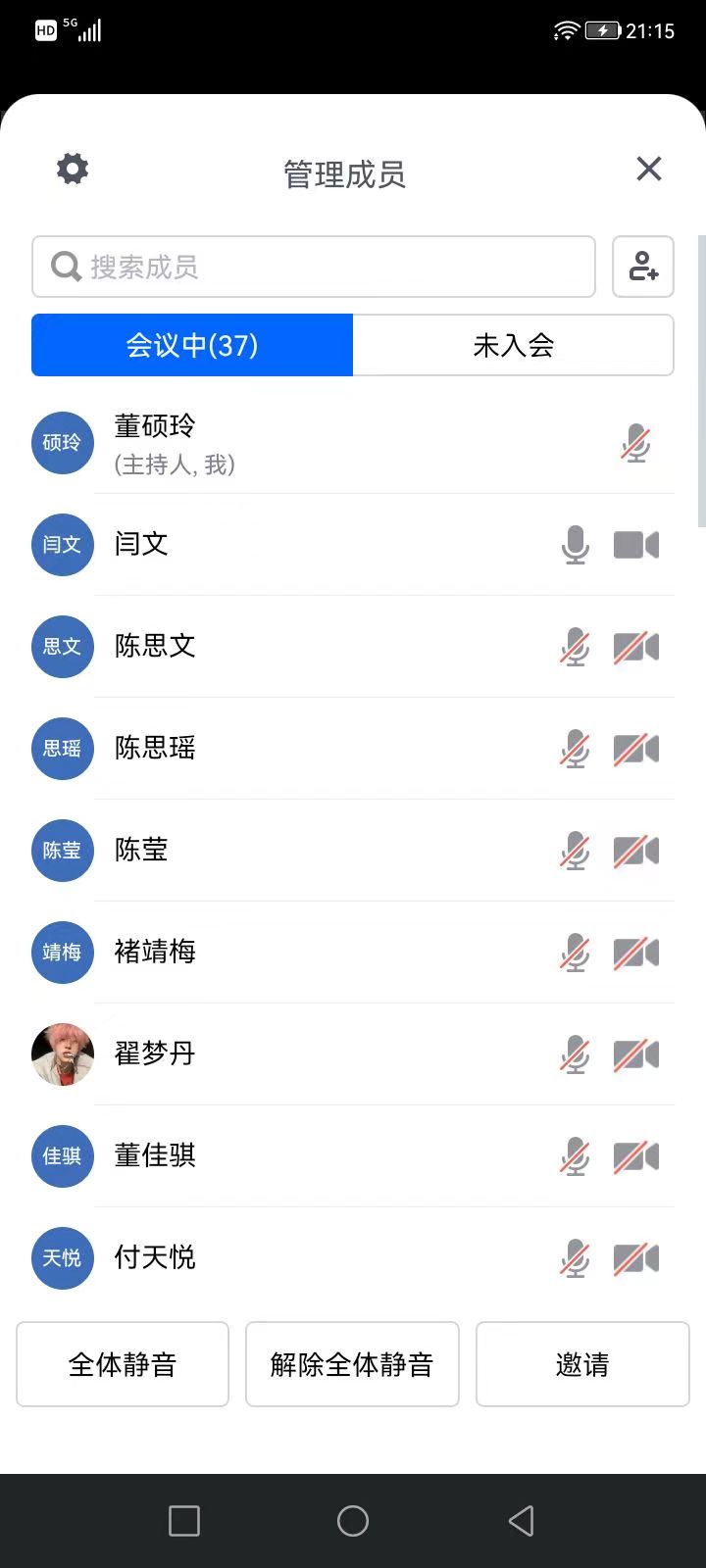
Task: Open member row for 陈莹
Action: pyautogui.click(x=294, y=851)
